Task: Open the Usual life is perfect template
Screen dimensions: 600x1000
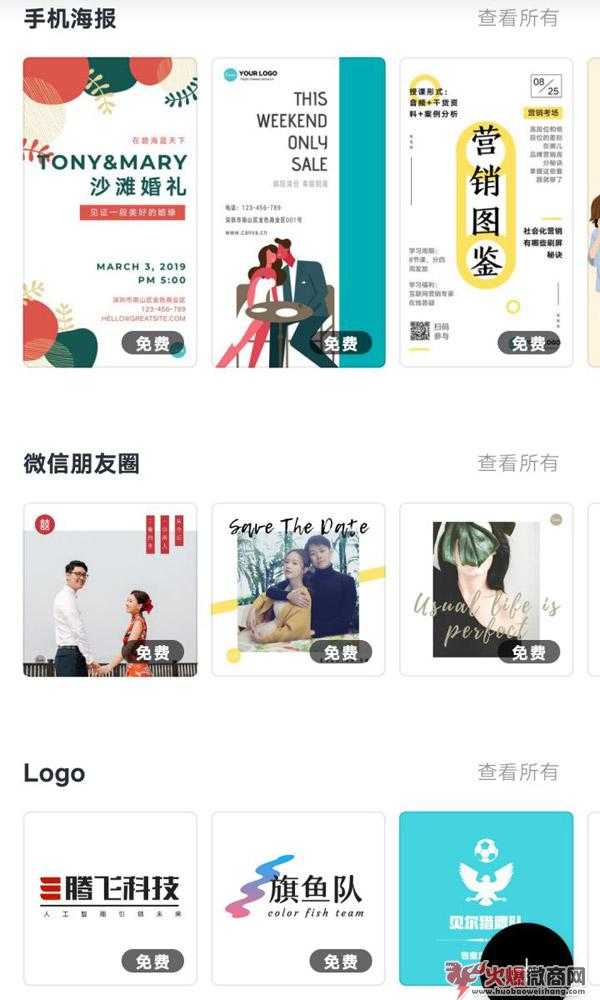Action: click(x=486, y=590)
